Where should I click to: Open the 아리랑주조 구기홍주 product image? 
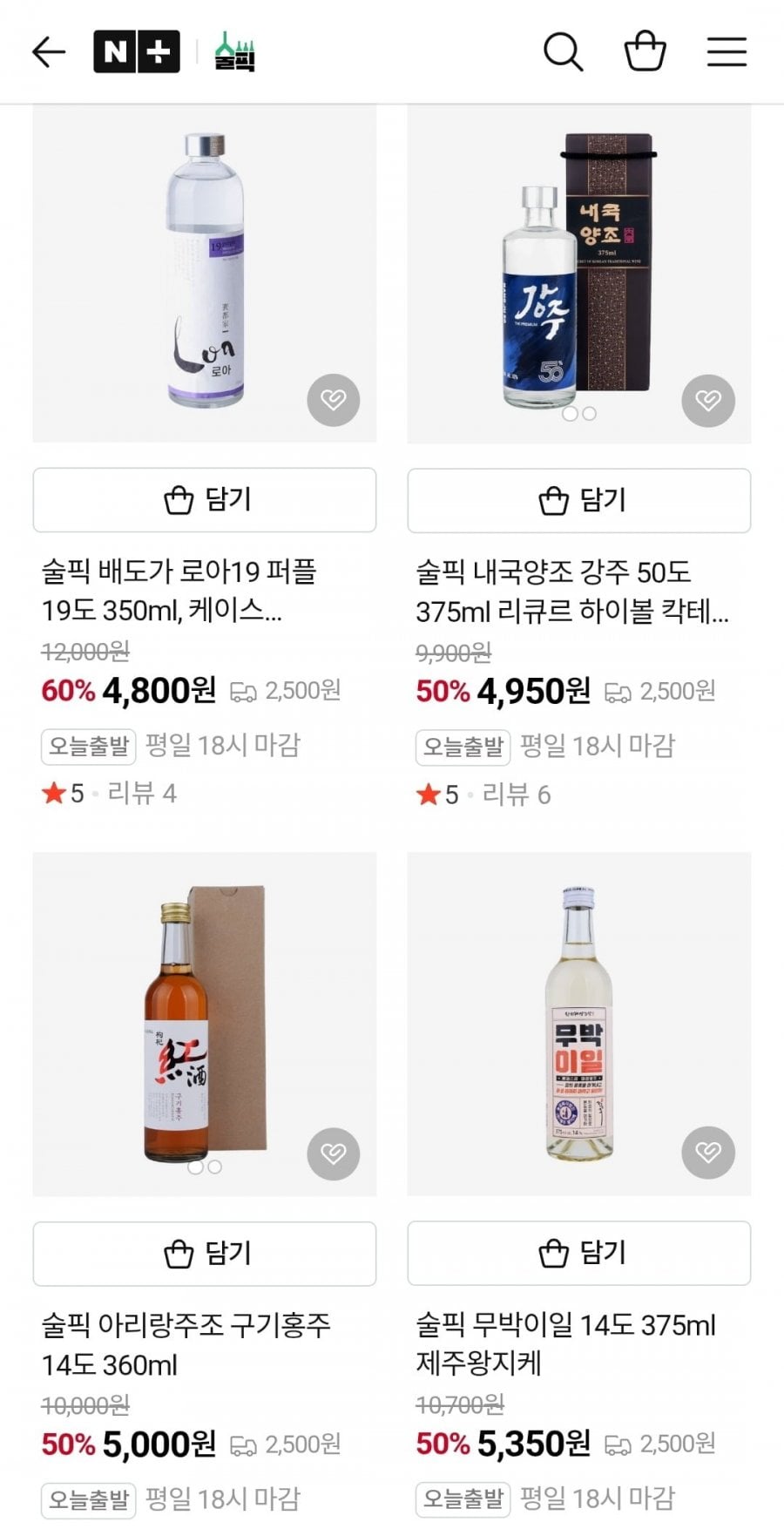coord(204,1024)
